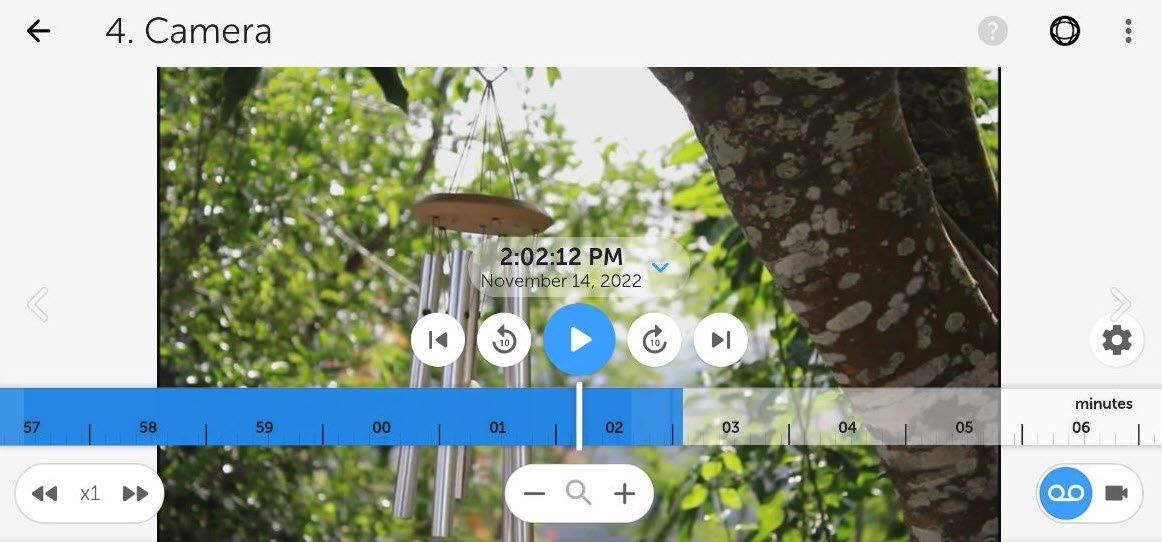Switch to the next camera
Viewport: 1162px width, 542px height.
1120,304
